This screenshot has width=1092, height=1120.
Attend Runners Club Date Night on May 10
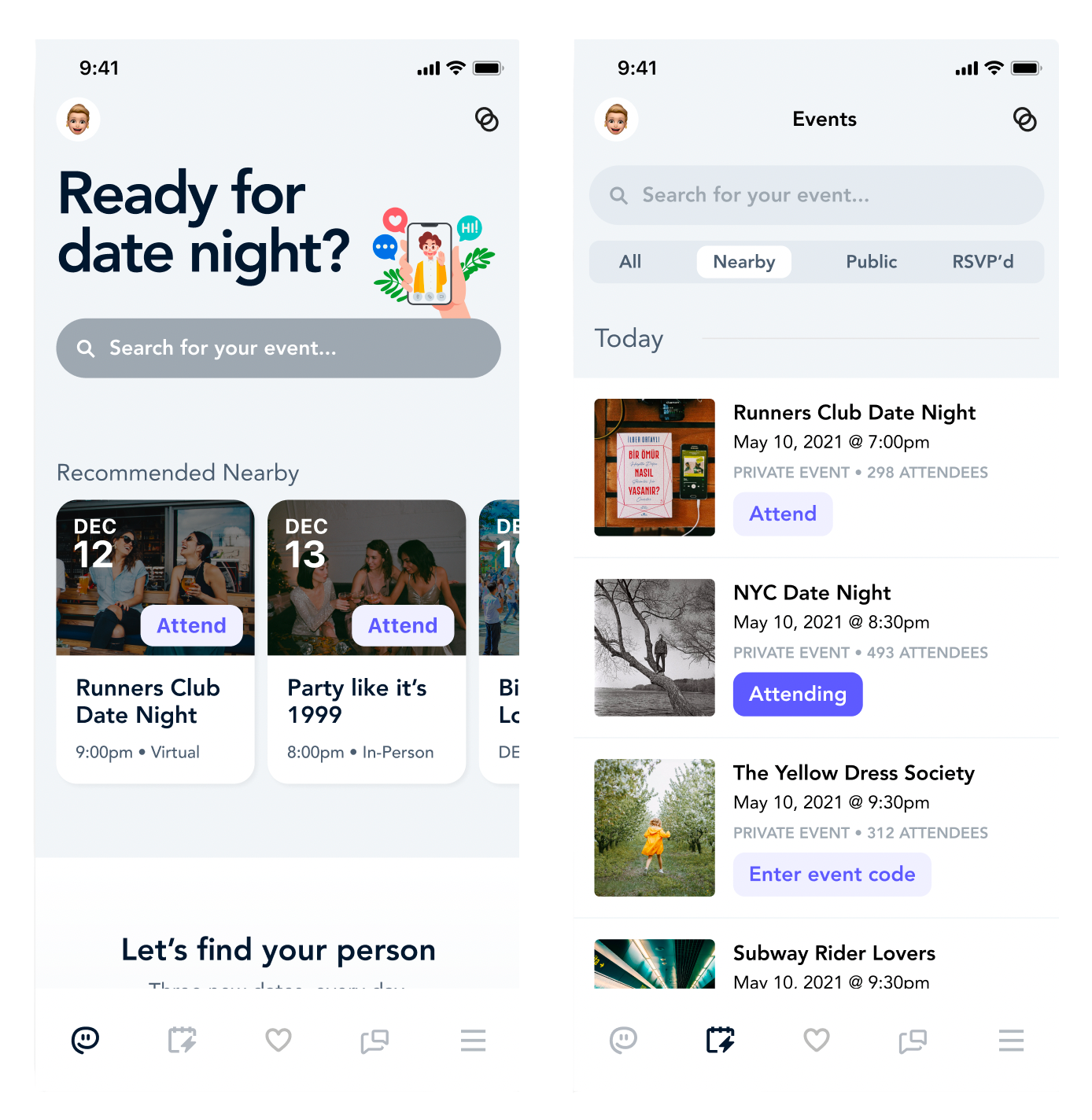point(782,514)
